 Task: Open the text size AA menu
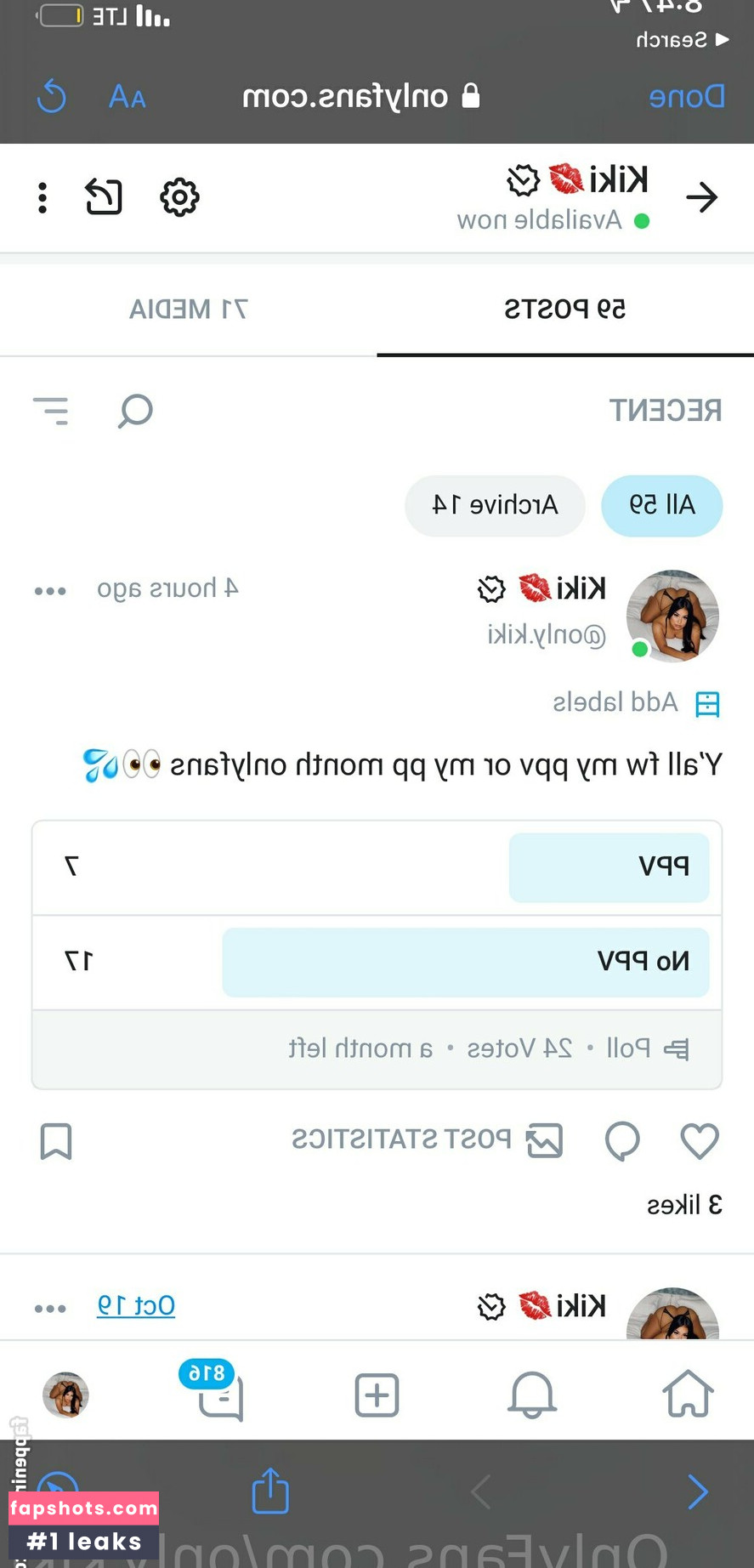[x=128, y=97]
